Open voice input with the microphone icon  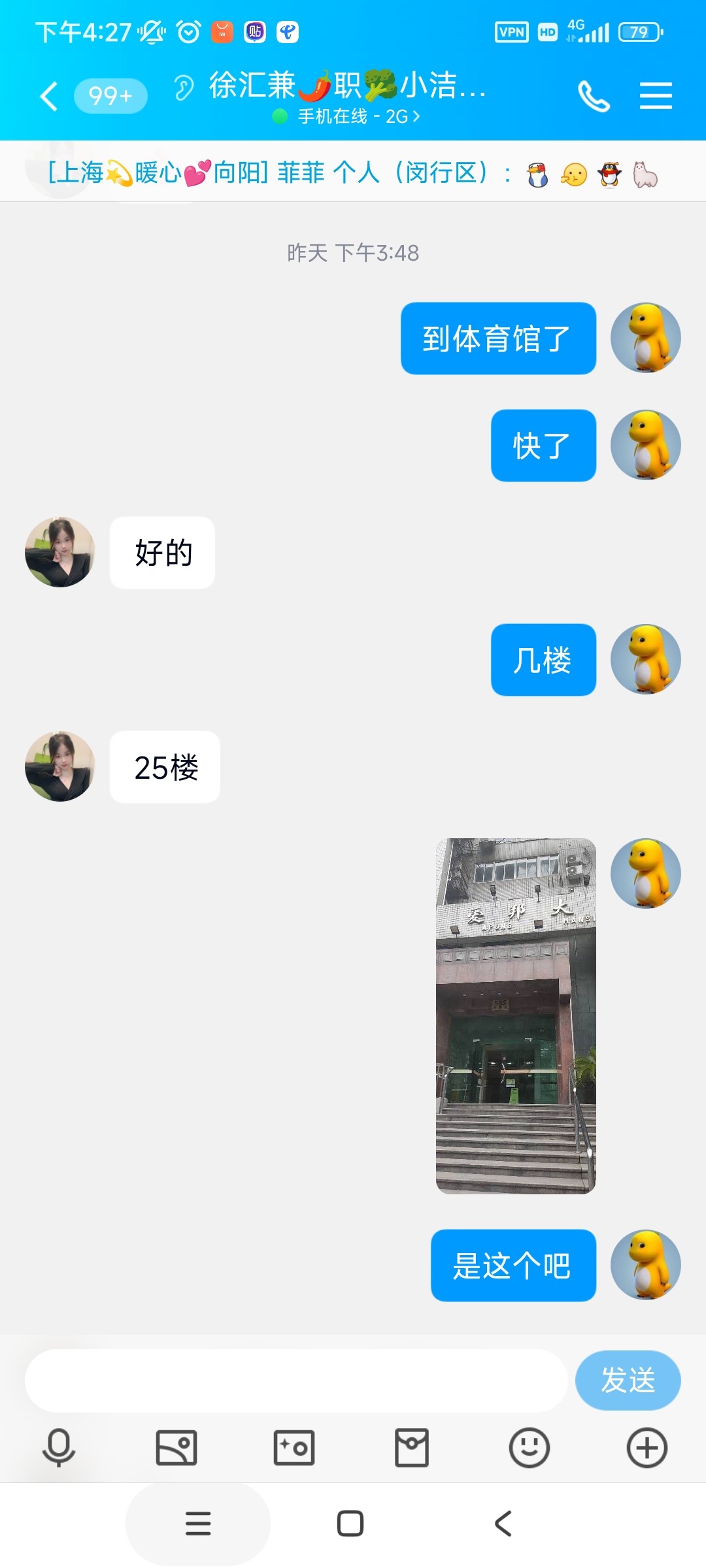coord(59,1448)
